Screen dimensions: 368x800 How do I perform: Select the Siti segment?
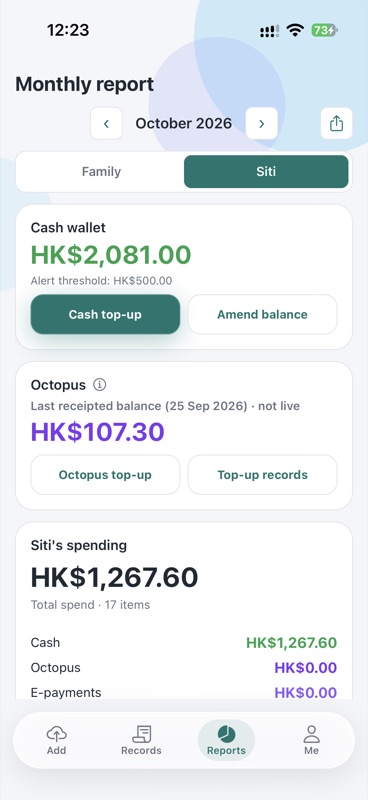click(266, 171)
